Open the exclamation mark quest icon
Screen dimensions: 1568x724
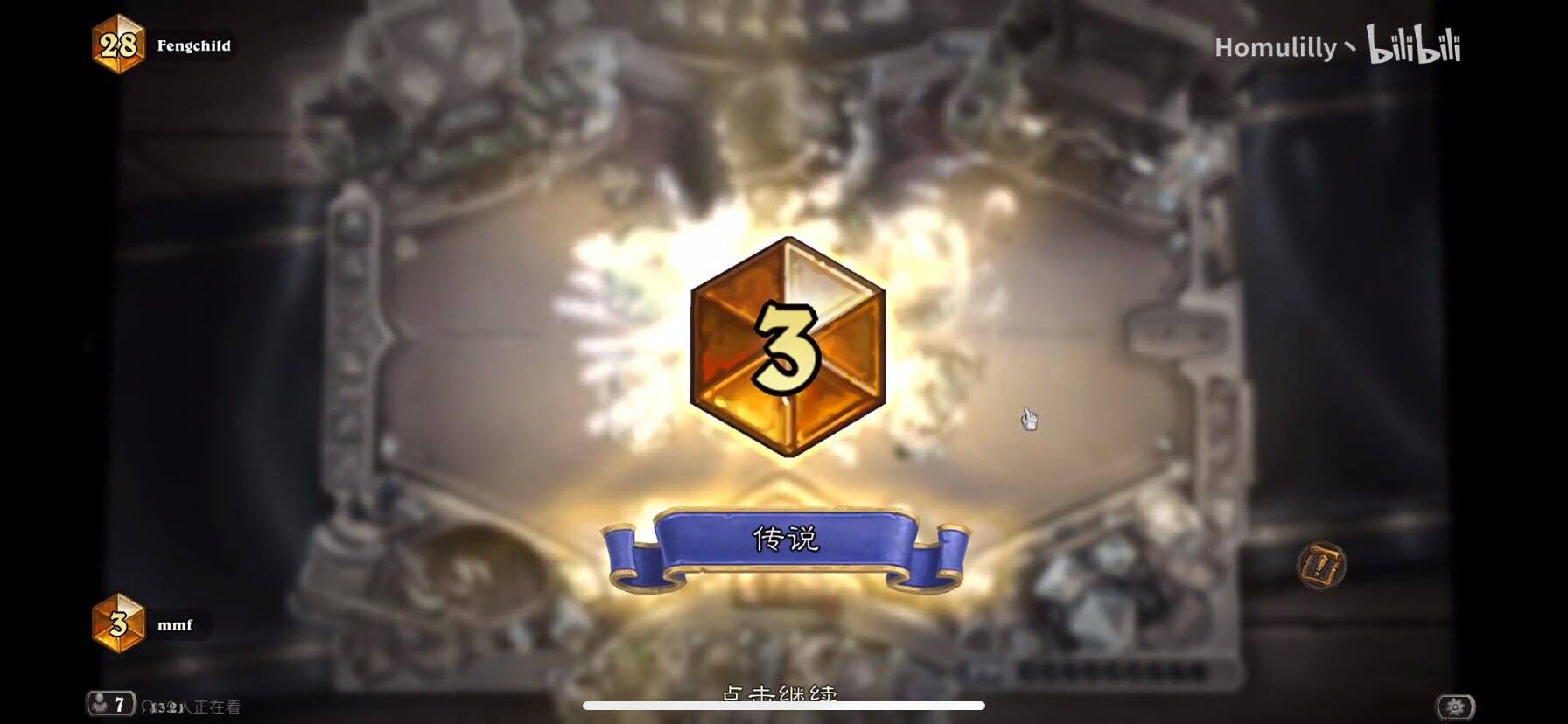point(1320,567)
